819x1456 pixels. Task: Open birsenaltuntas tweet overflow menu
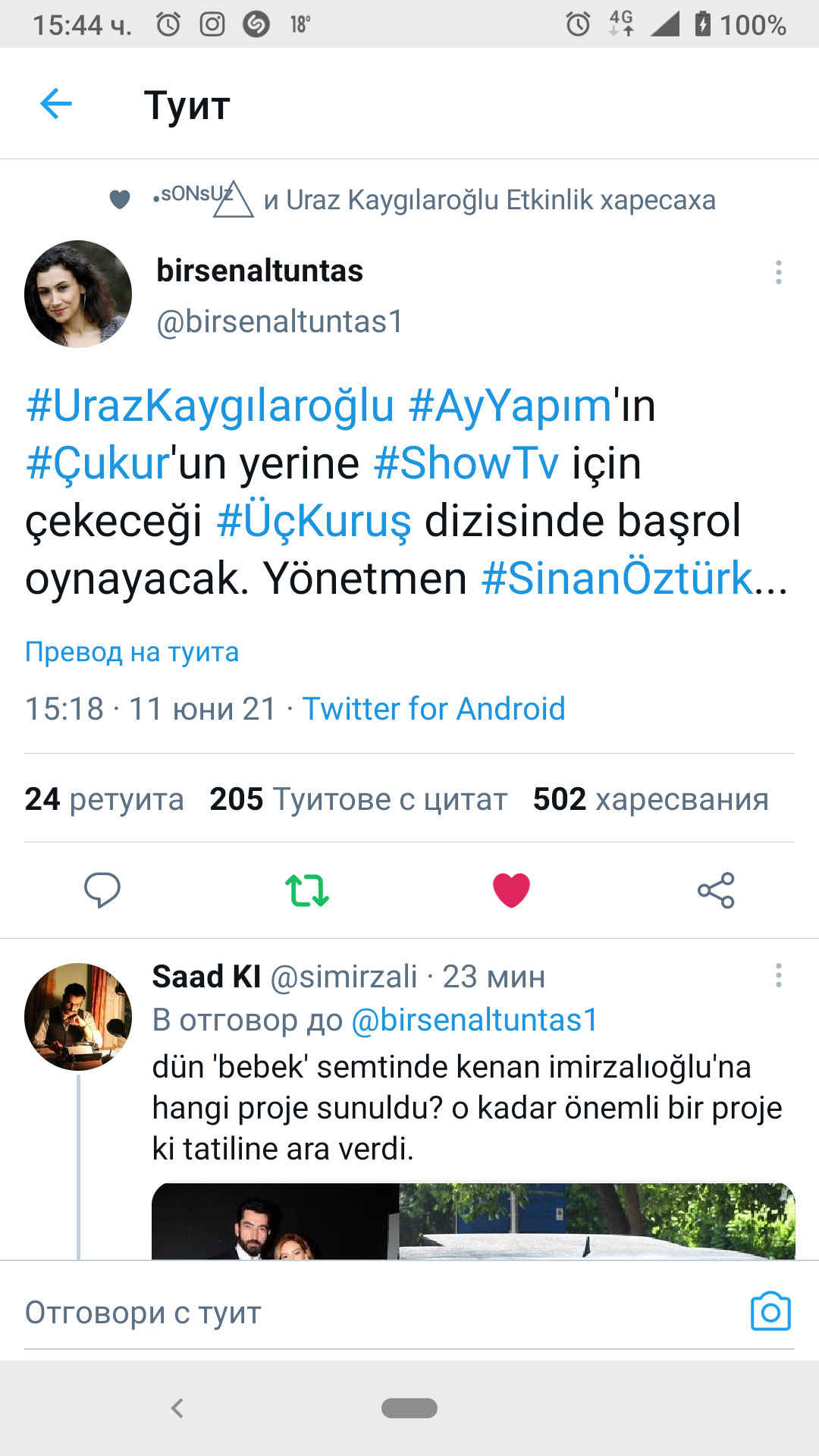coord(778,272)
